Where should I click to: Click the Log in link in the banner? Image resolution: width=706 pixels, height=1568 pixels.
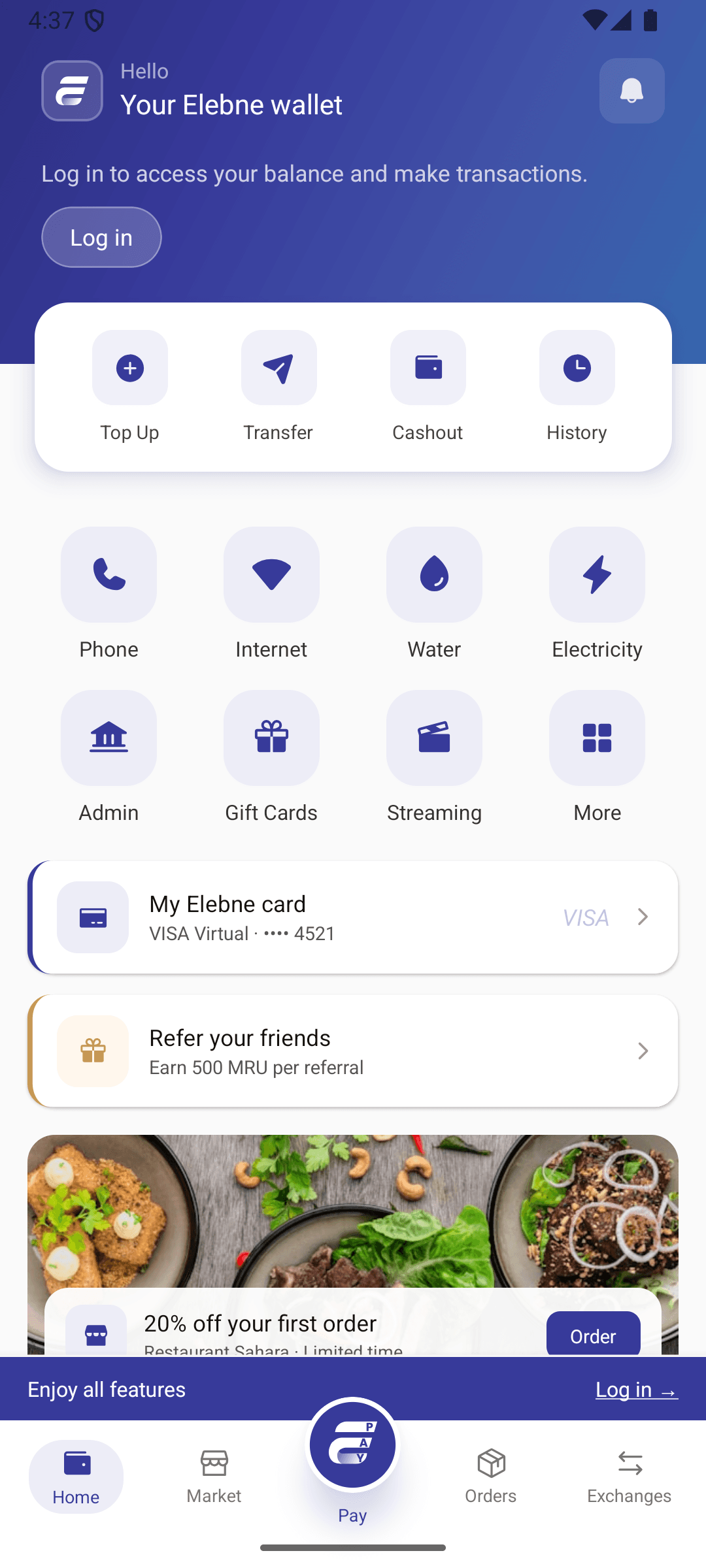point(636,1389)
